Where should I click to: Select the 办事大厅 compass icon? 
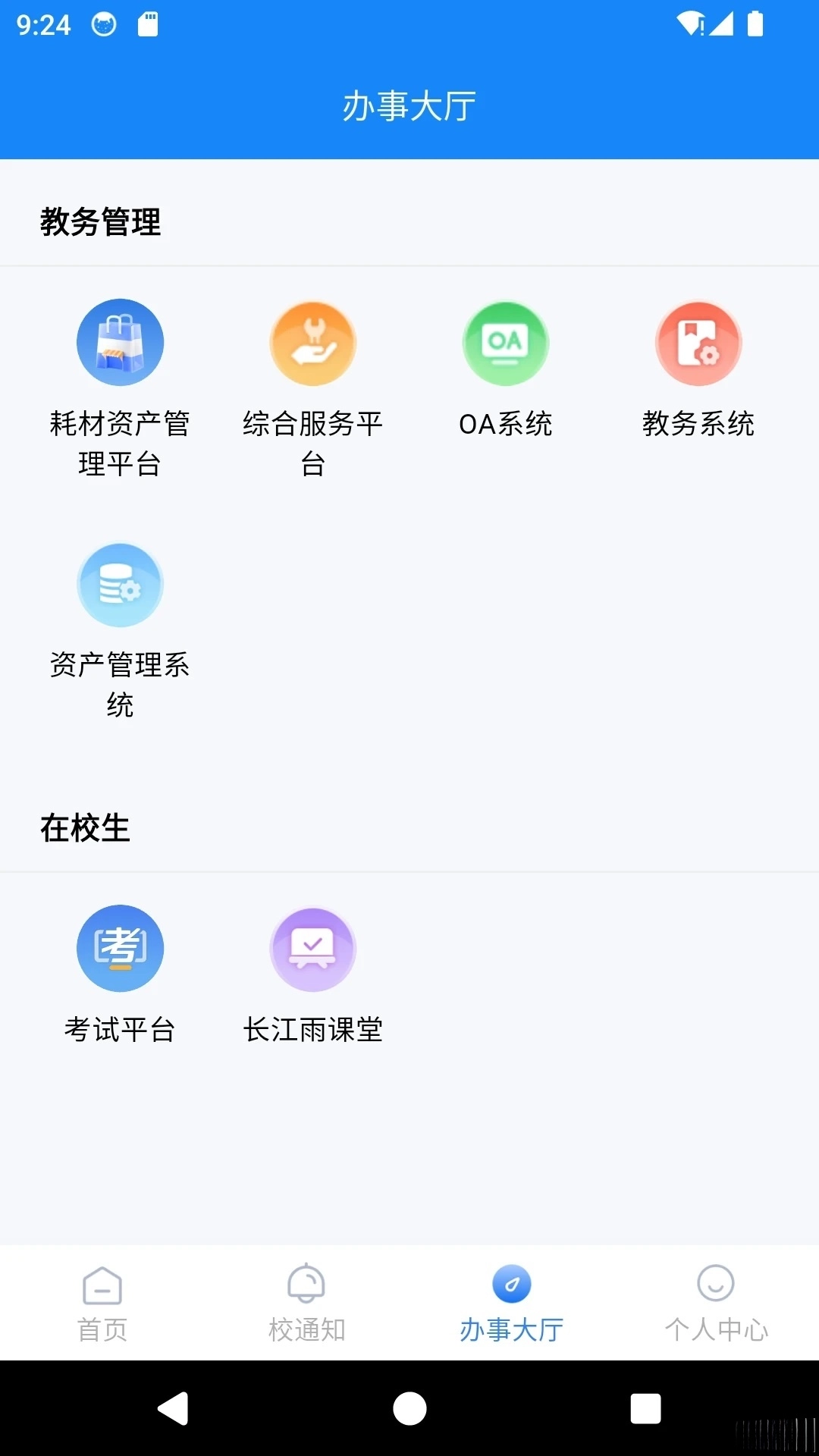pyautogui.click(x=511, y=1282)
